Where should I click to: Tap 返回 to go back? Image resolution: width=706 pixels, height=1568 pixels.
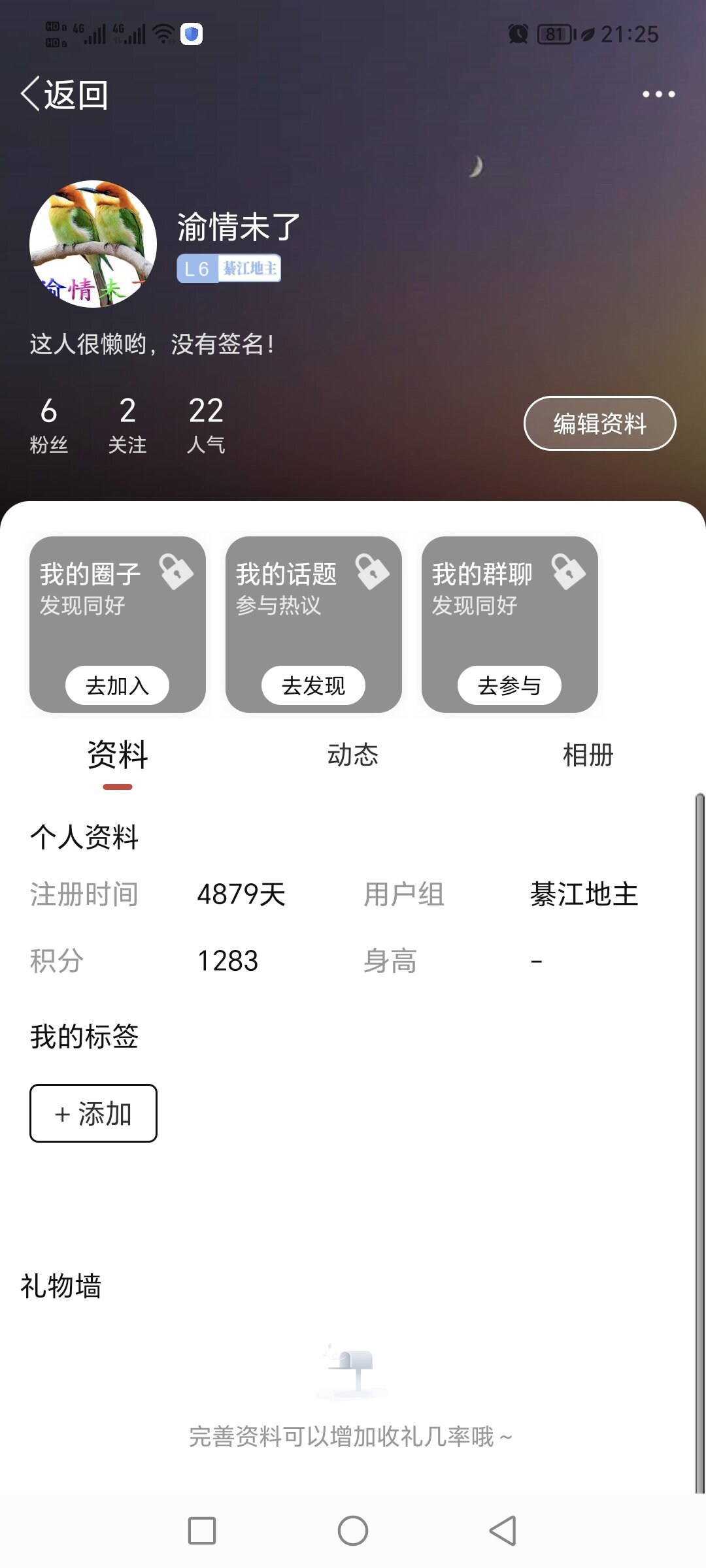(65, 95)
